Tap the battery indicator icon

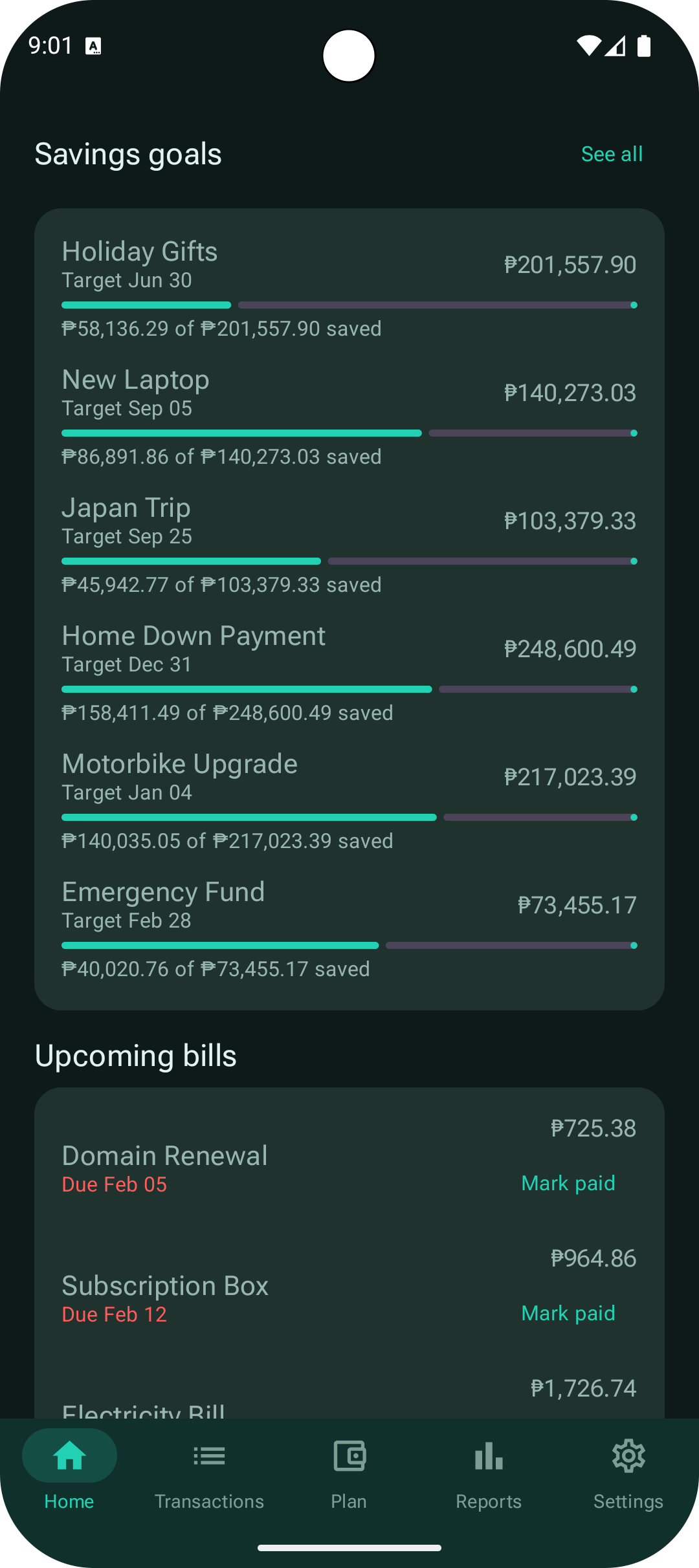tap(644, 45)
